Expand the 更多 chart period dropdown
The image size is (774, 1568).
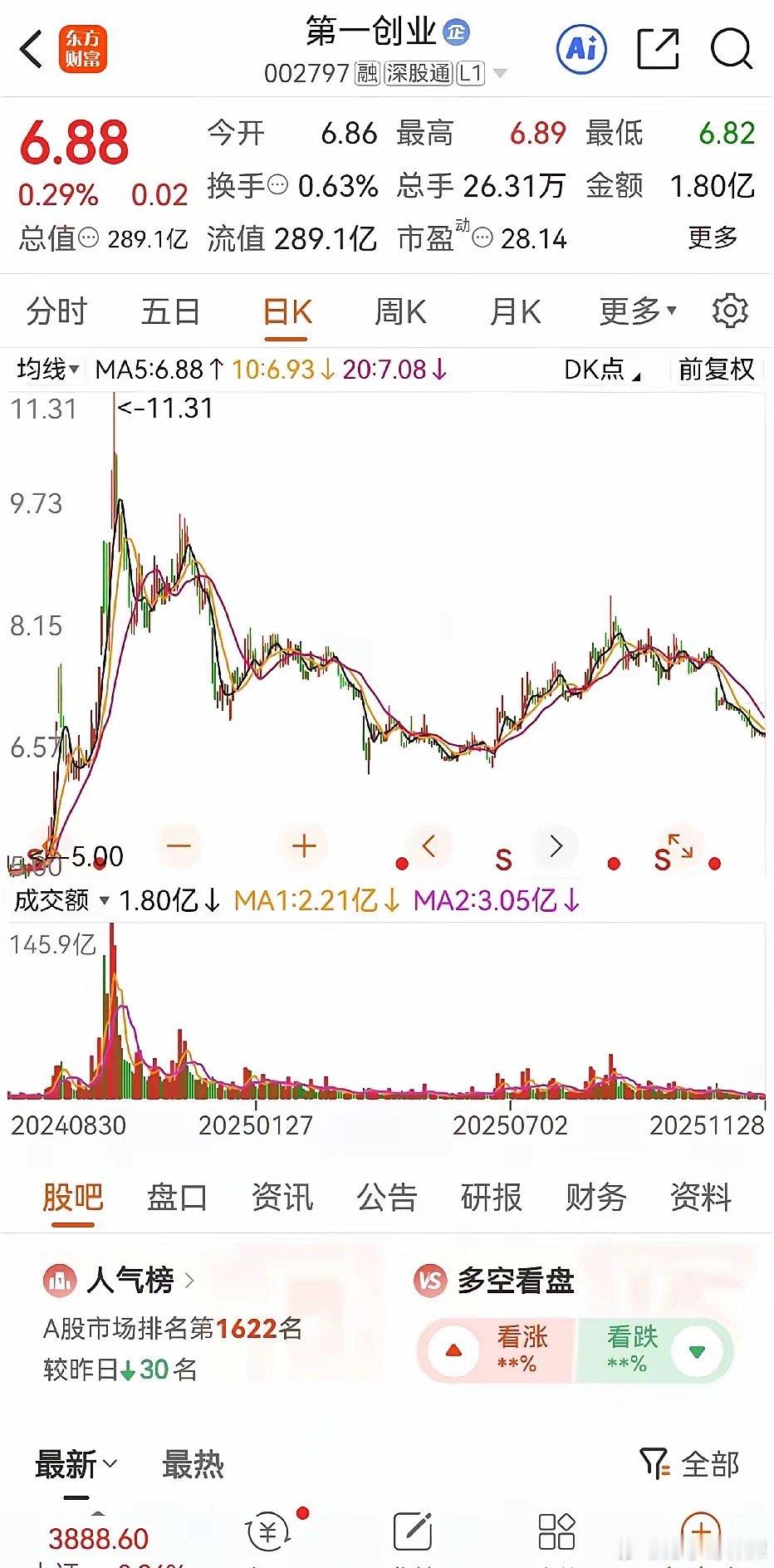(636, 311)
